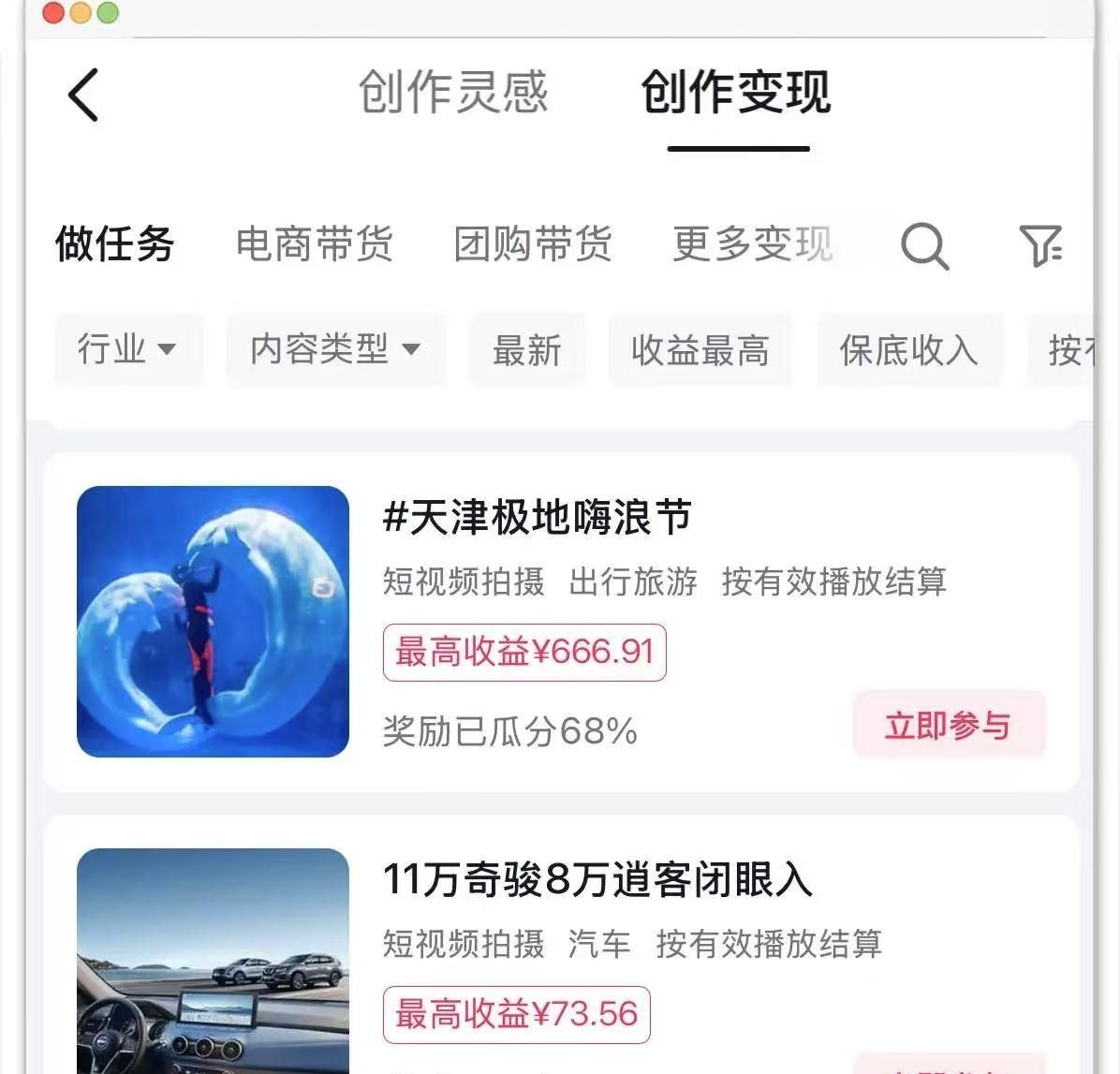The image size is (1120, 1074).
Task: Expand the 内容类型 dropdown
Action: (335, 350)
